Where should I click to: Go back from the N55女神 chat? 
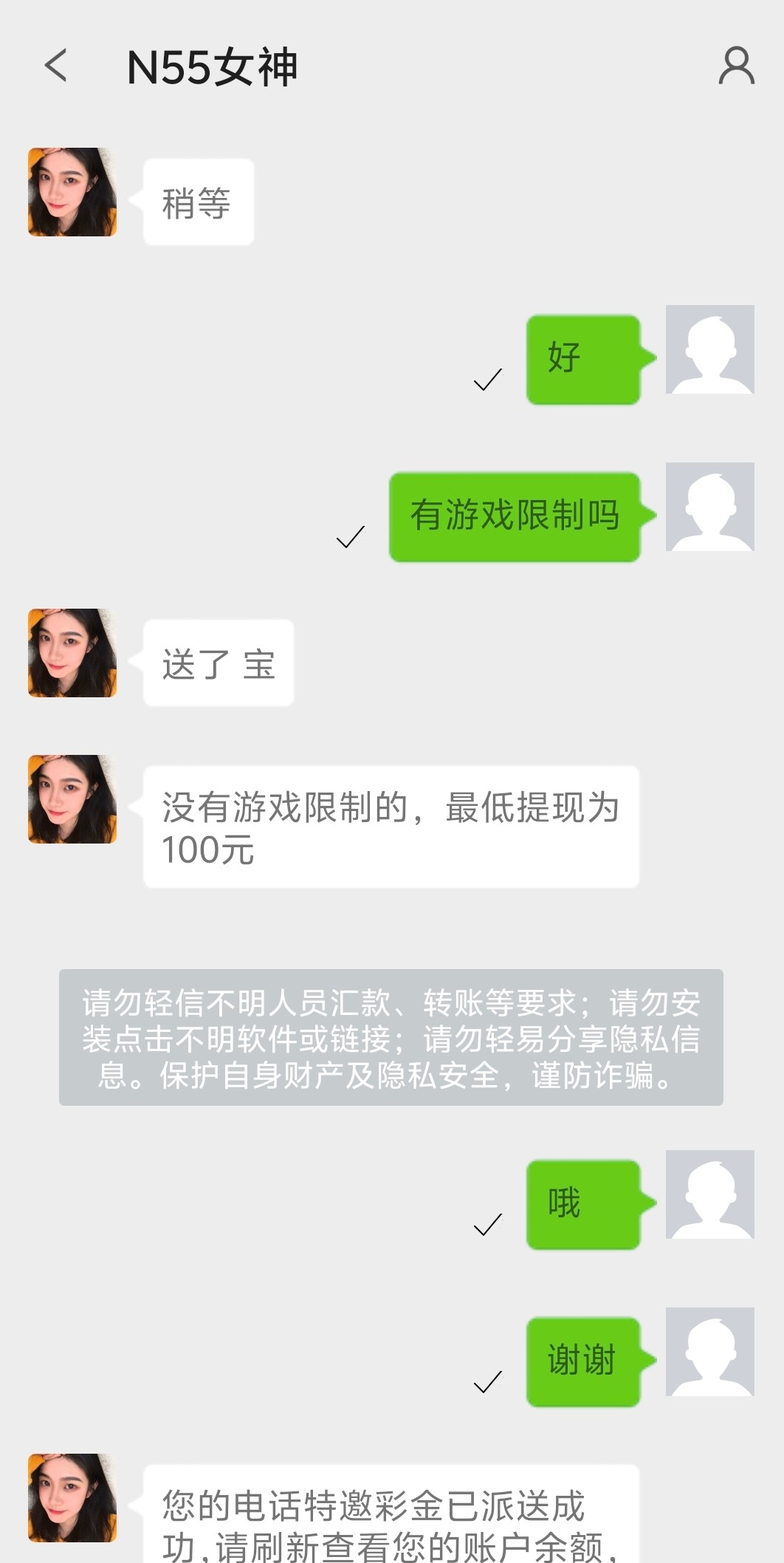tap(56, 66)
